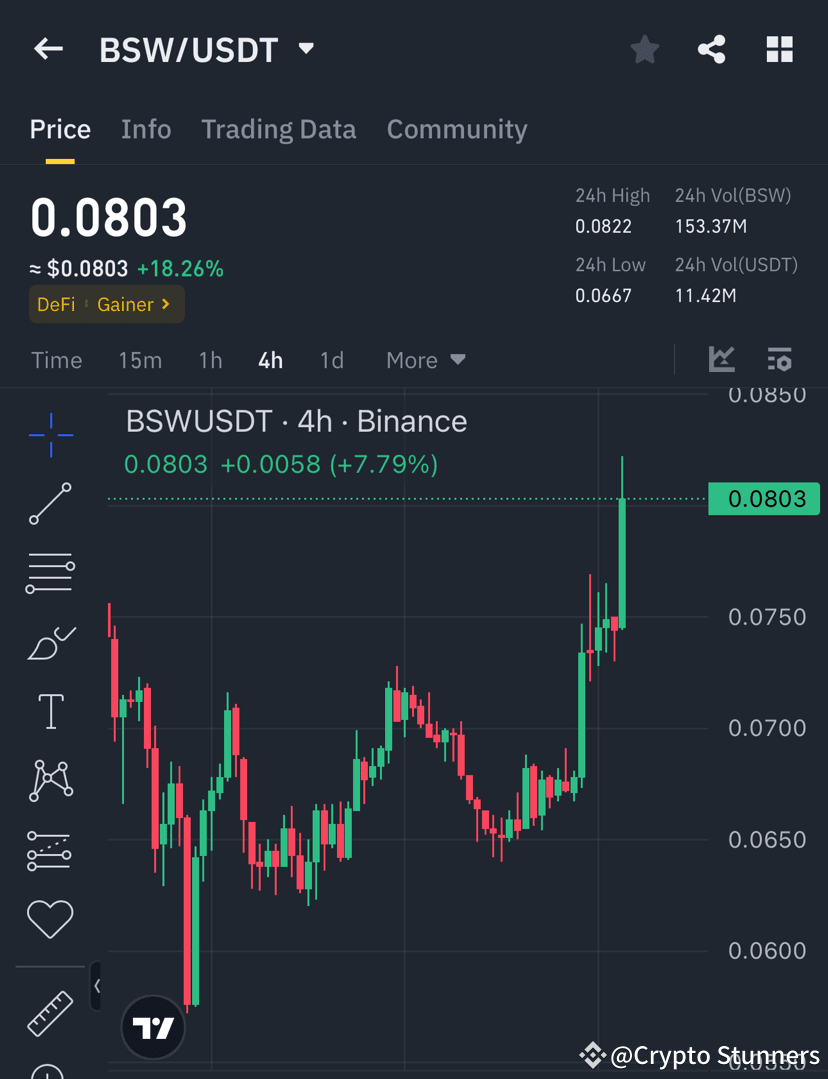Viewport: 828px width, 1079px height.
Task: Select the 1d timeframe
Action: (x=332, y=360)
